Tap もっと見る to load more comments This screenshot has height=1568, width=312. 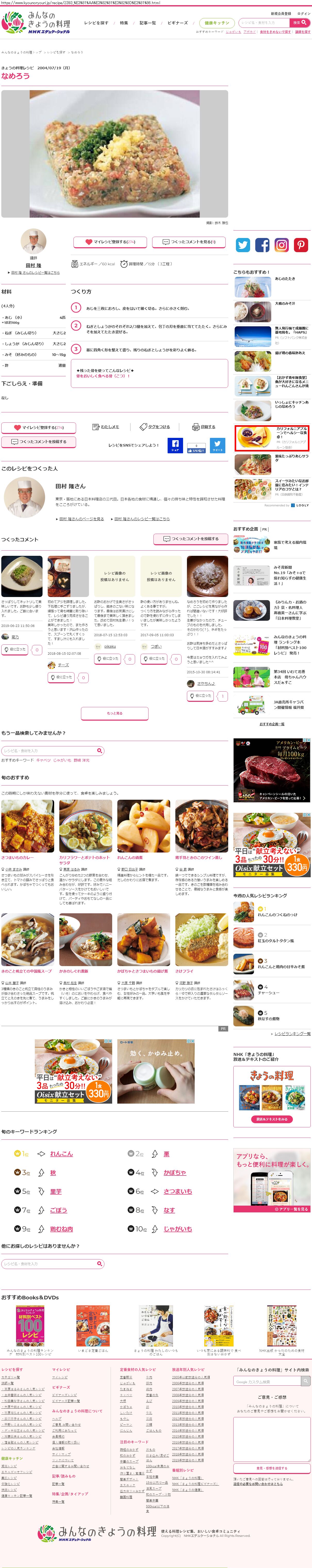point(114,713)
